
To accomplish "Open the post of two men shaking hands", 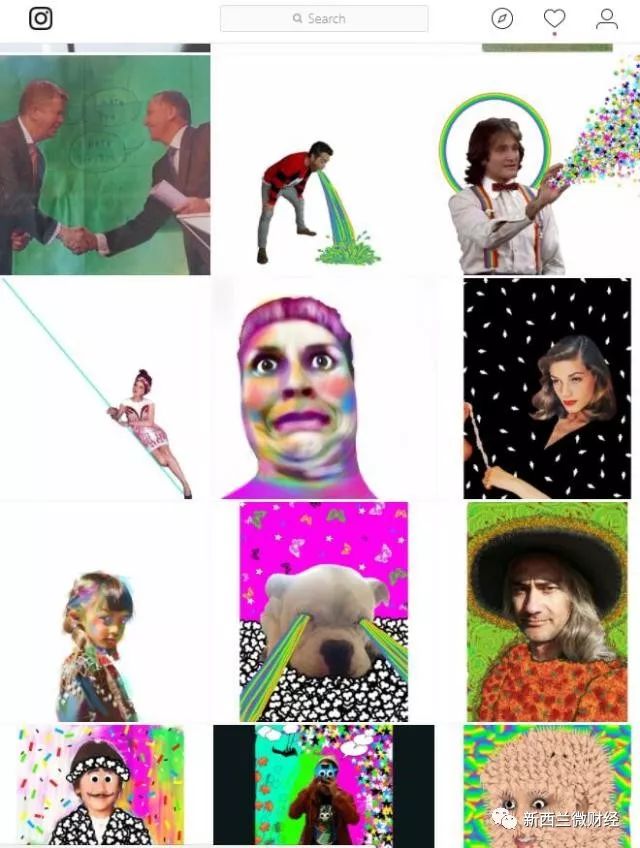I will [x=105, y=165].
